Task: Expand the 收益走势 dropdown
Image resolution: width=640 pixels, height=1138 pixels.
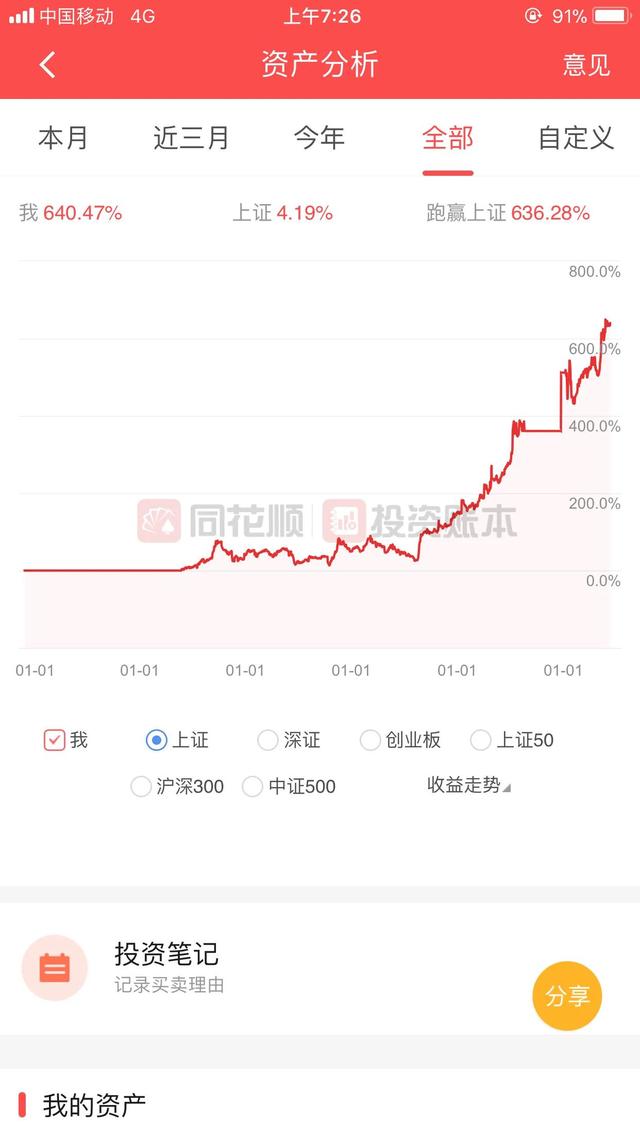Action: [468, 786]
